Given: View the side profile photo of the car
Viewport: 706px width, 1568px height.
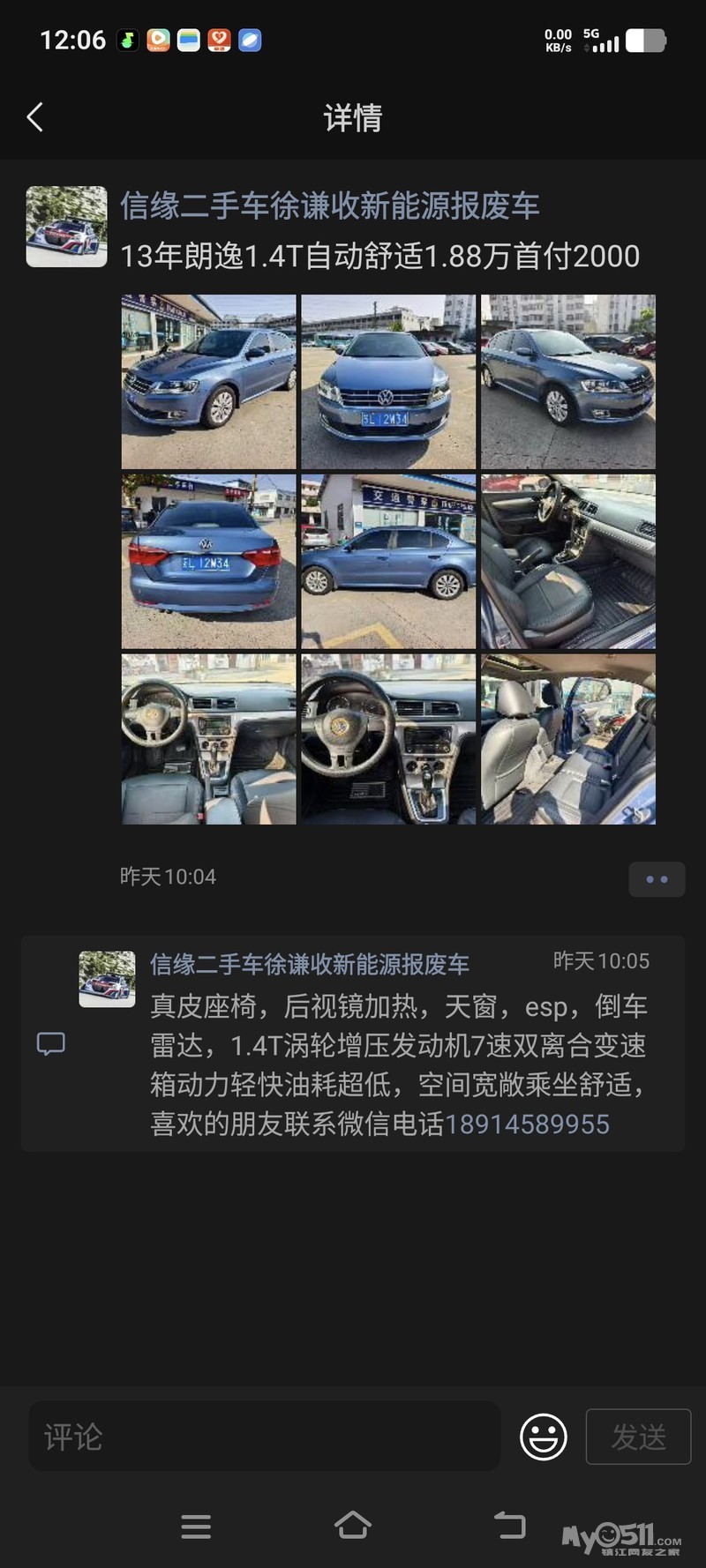Looking at the screenshot, I should pyautogui.click(x=388, y=561).
